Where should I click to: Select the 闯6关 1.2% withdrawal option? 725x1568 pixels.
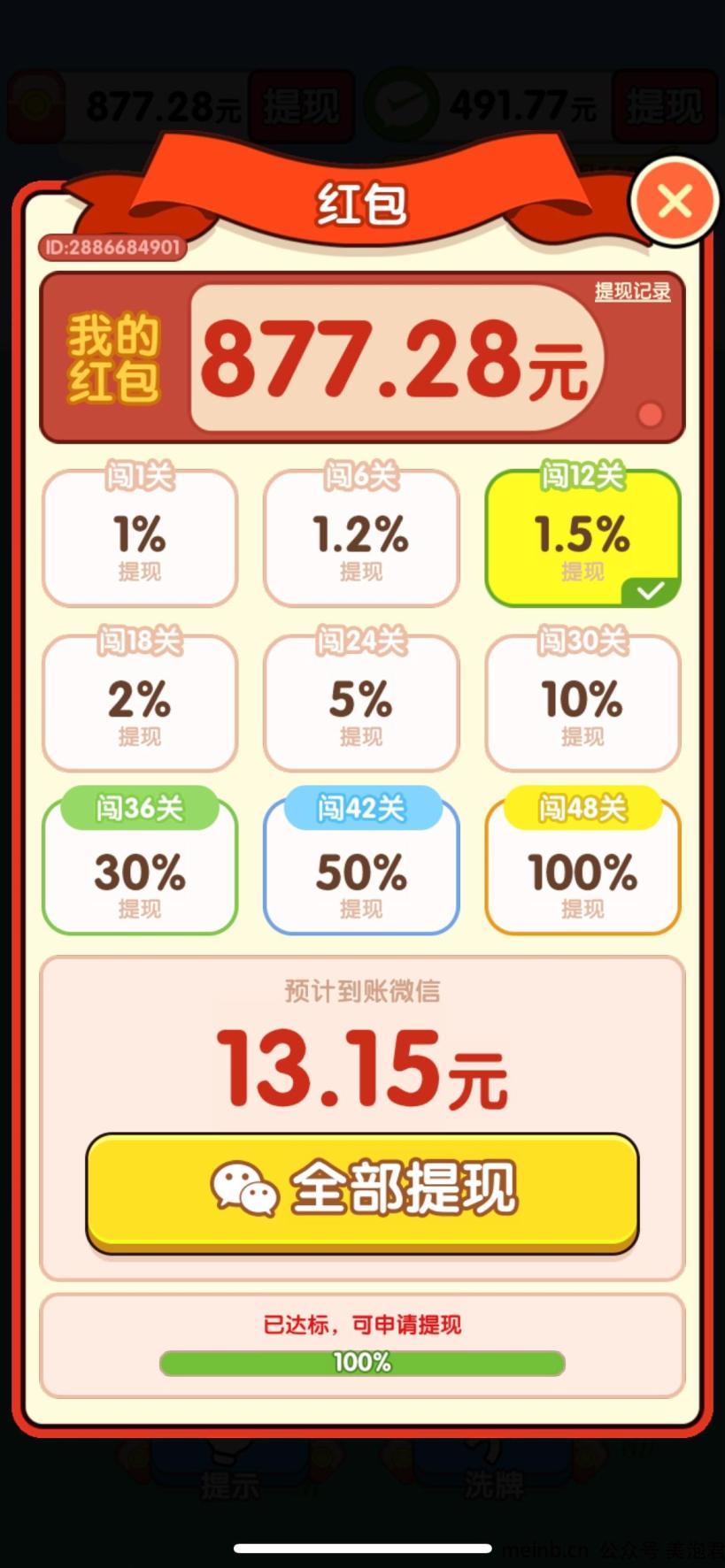click(361, 539)
